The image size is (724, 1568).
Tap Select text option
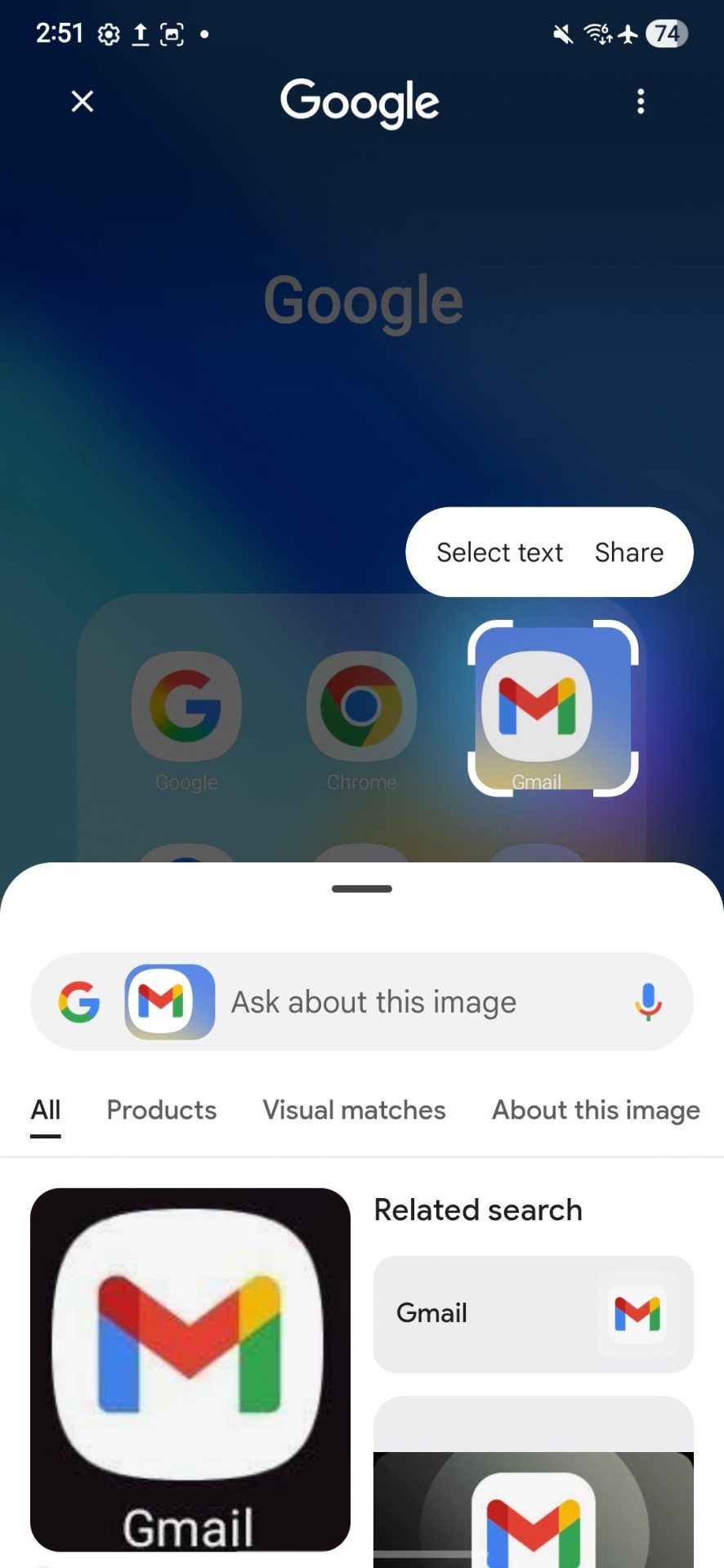[x=499, y=553]
